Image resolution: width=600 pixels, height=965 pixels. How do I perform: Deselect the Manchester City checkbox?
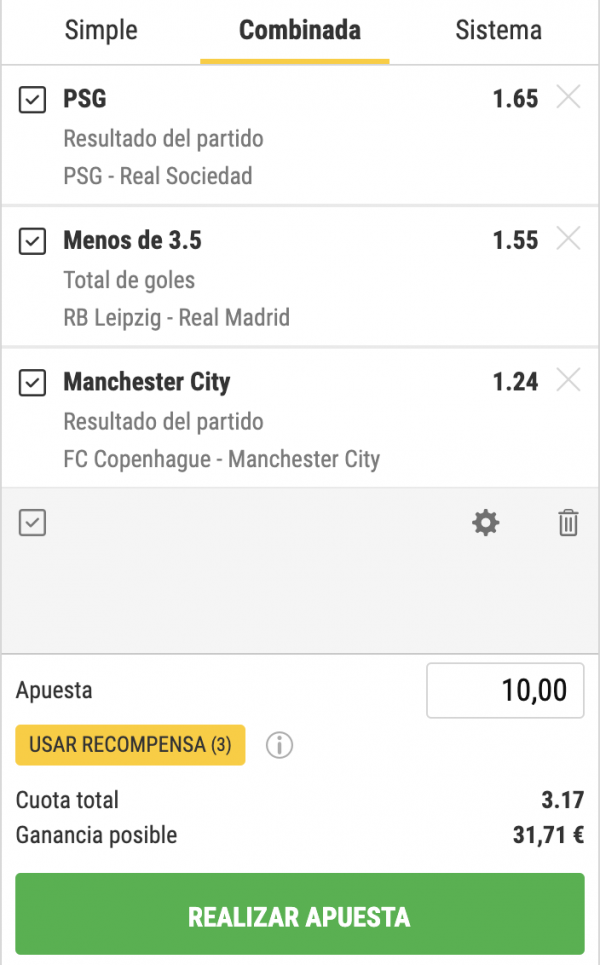(33, 382)
